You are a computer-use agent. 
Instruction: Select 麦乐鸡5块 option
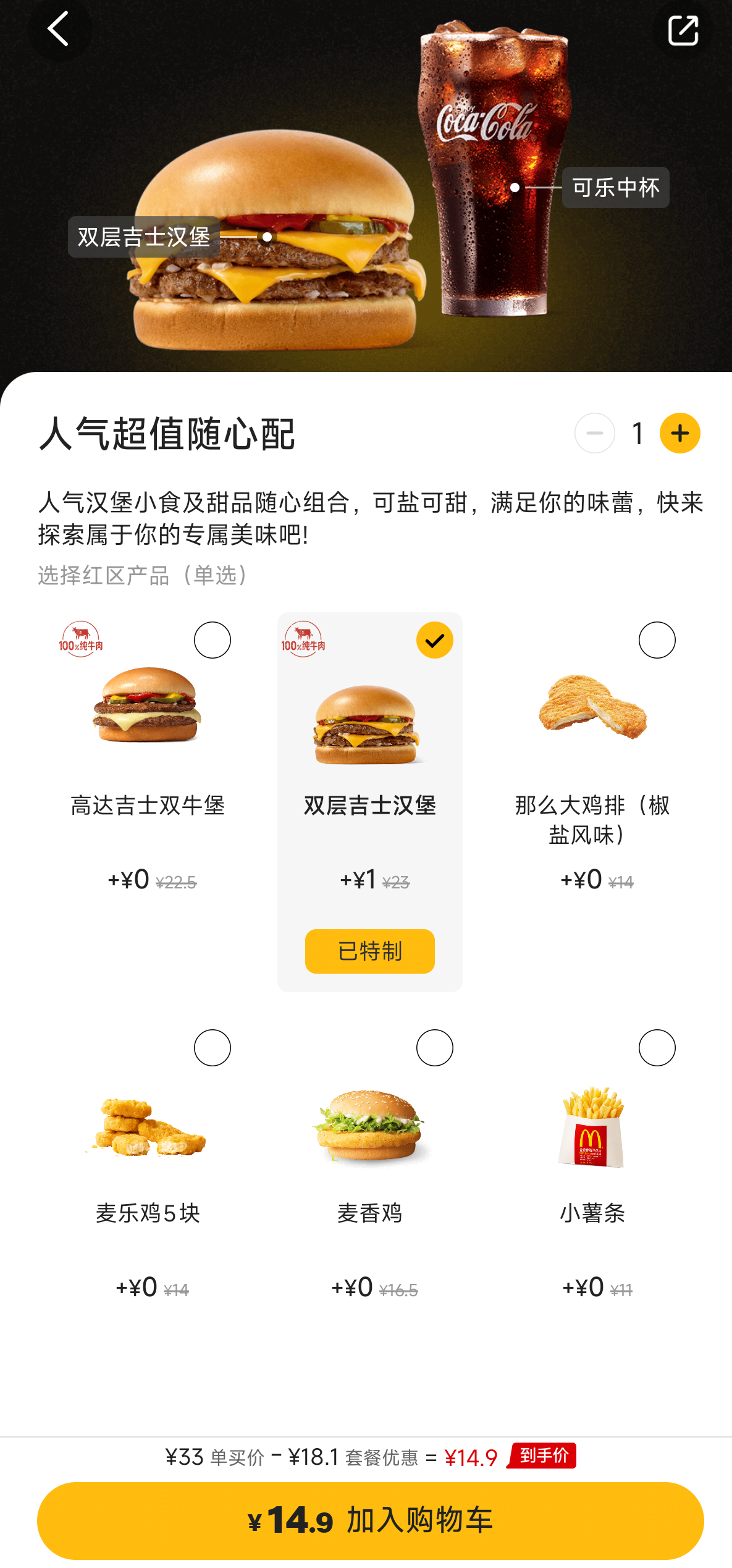pos(212,1048)
